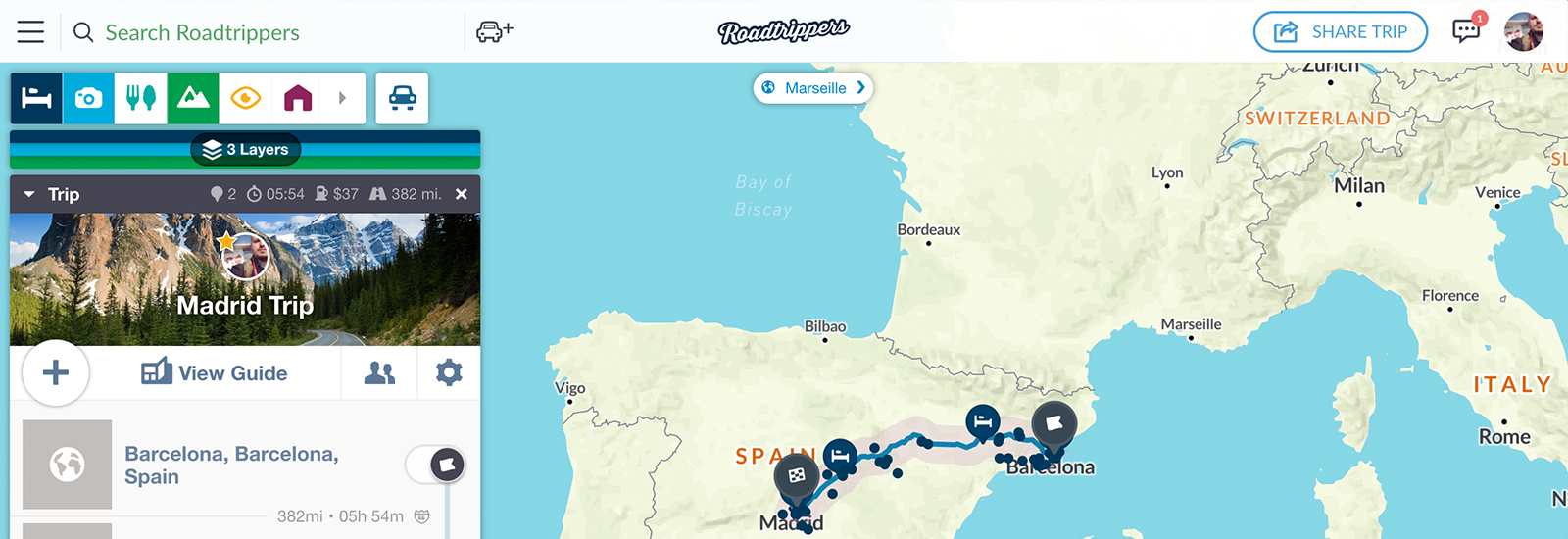Open the 3 Layers selector

[x=245, y=150]
